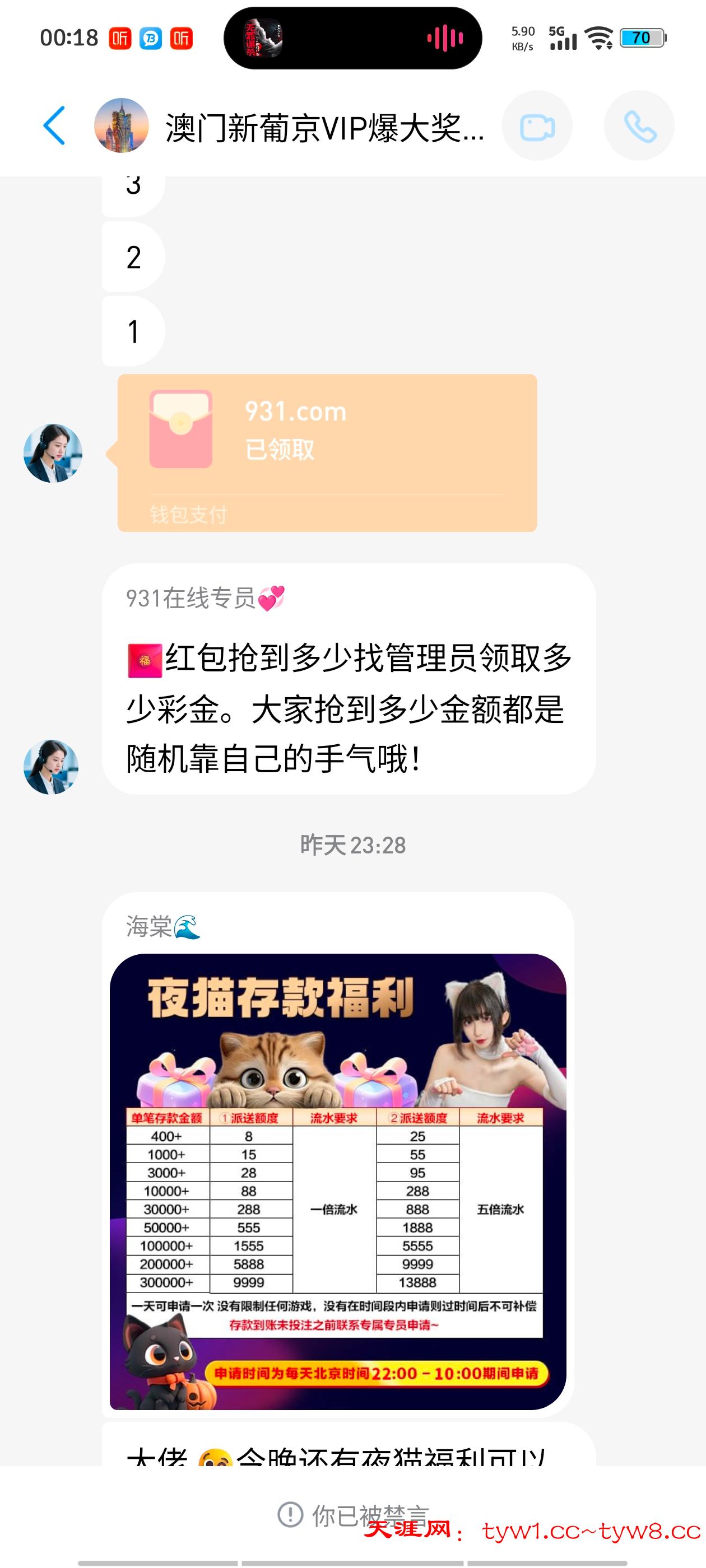Image resolution: width=706 pixels, height=1568 pixels.
Task: Open the group info from the title
Action: pos(324,128)
